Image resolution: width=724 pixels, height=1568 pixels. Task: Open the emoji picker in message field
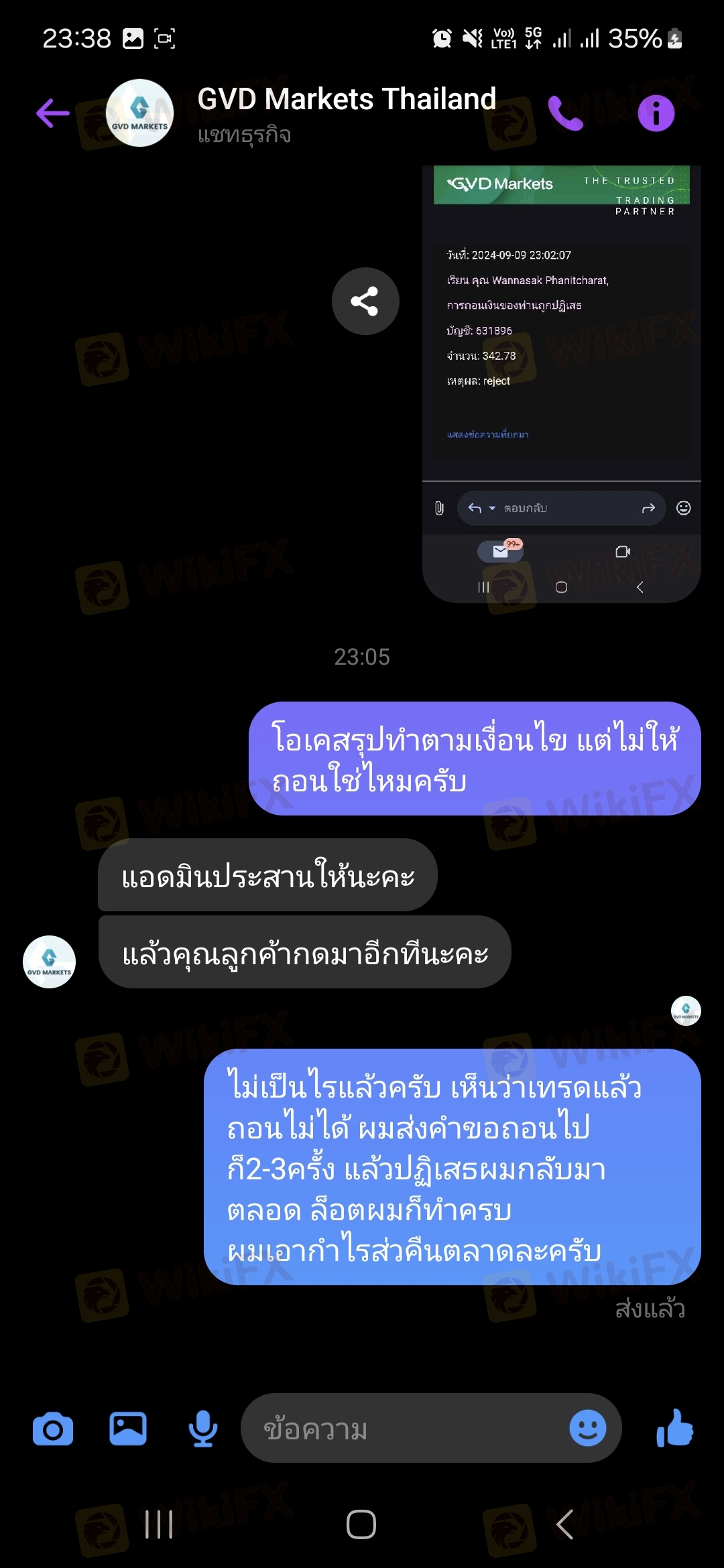(x=587, y=1429)
